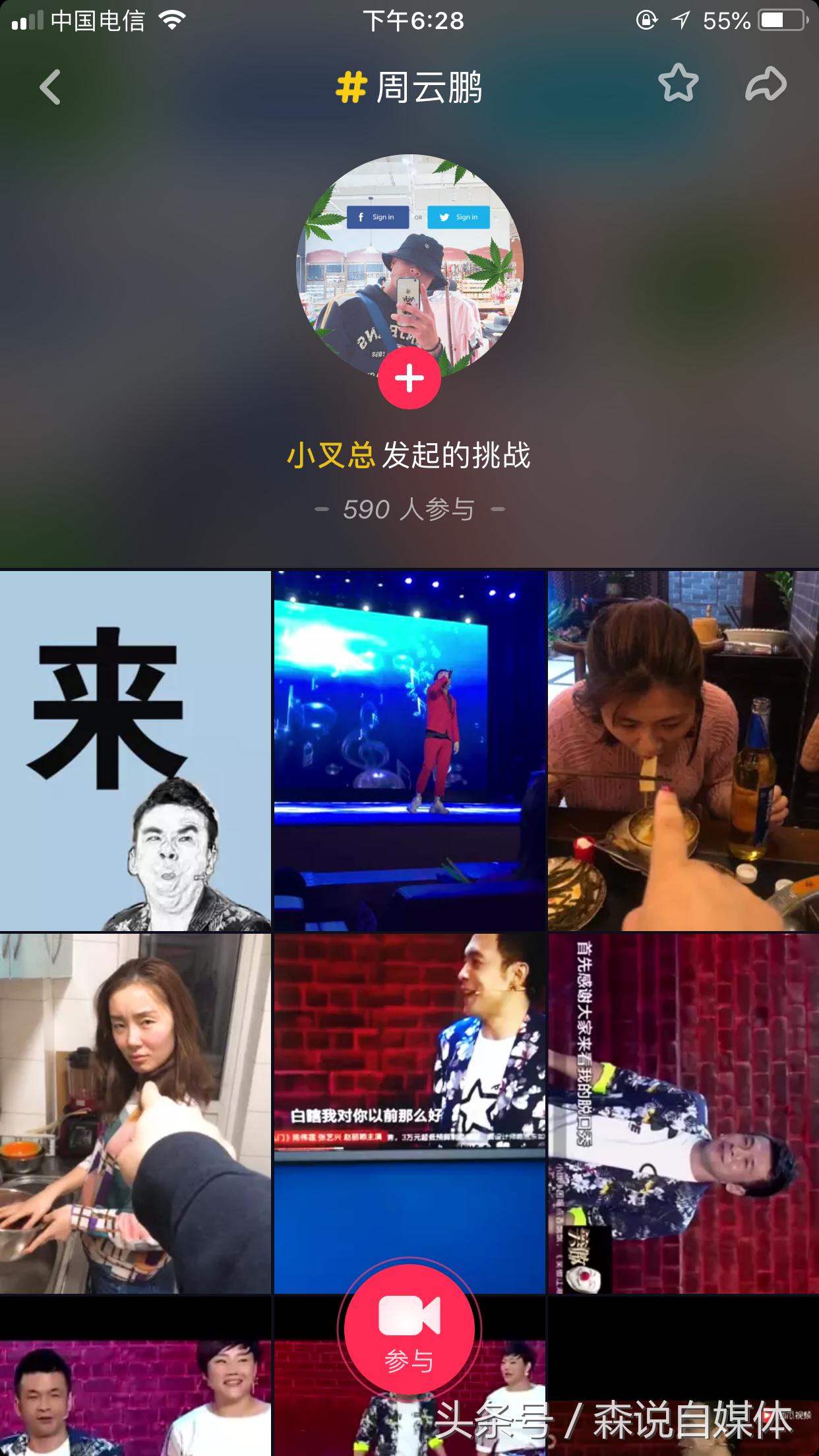Open creator profile by tapping 小叉总

[333, 454]
